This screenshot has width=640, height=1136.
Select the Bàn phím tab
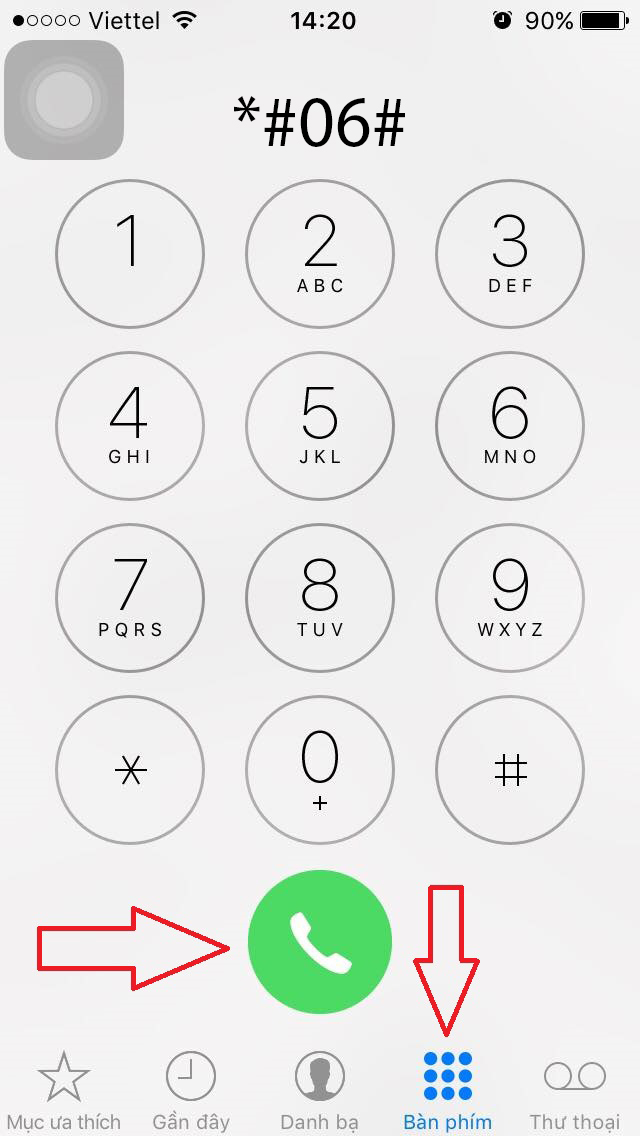pyautogui.click(x=447, y=1090)
